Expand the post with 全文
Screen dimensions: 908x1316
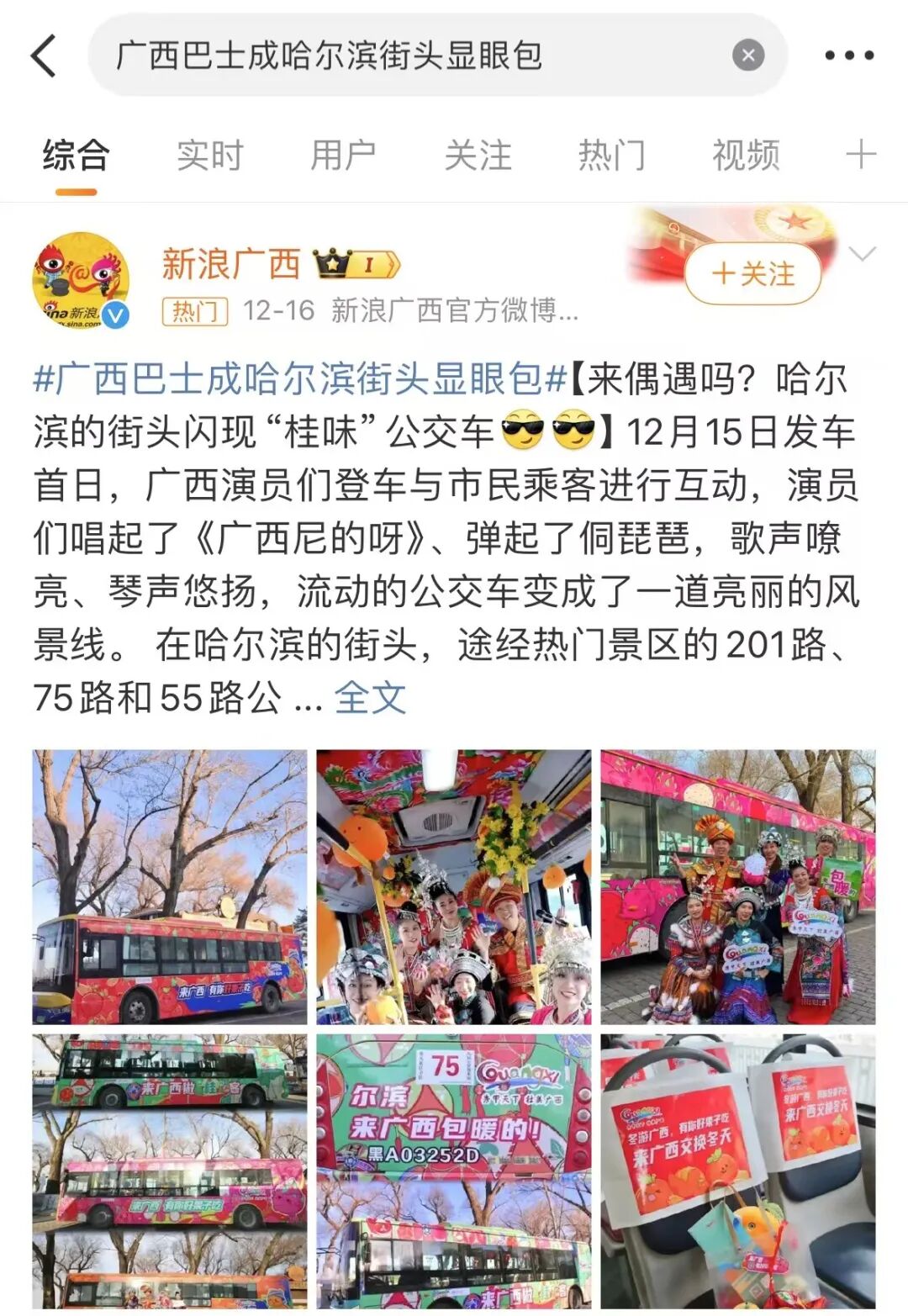370,698
